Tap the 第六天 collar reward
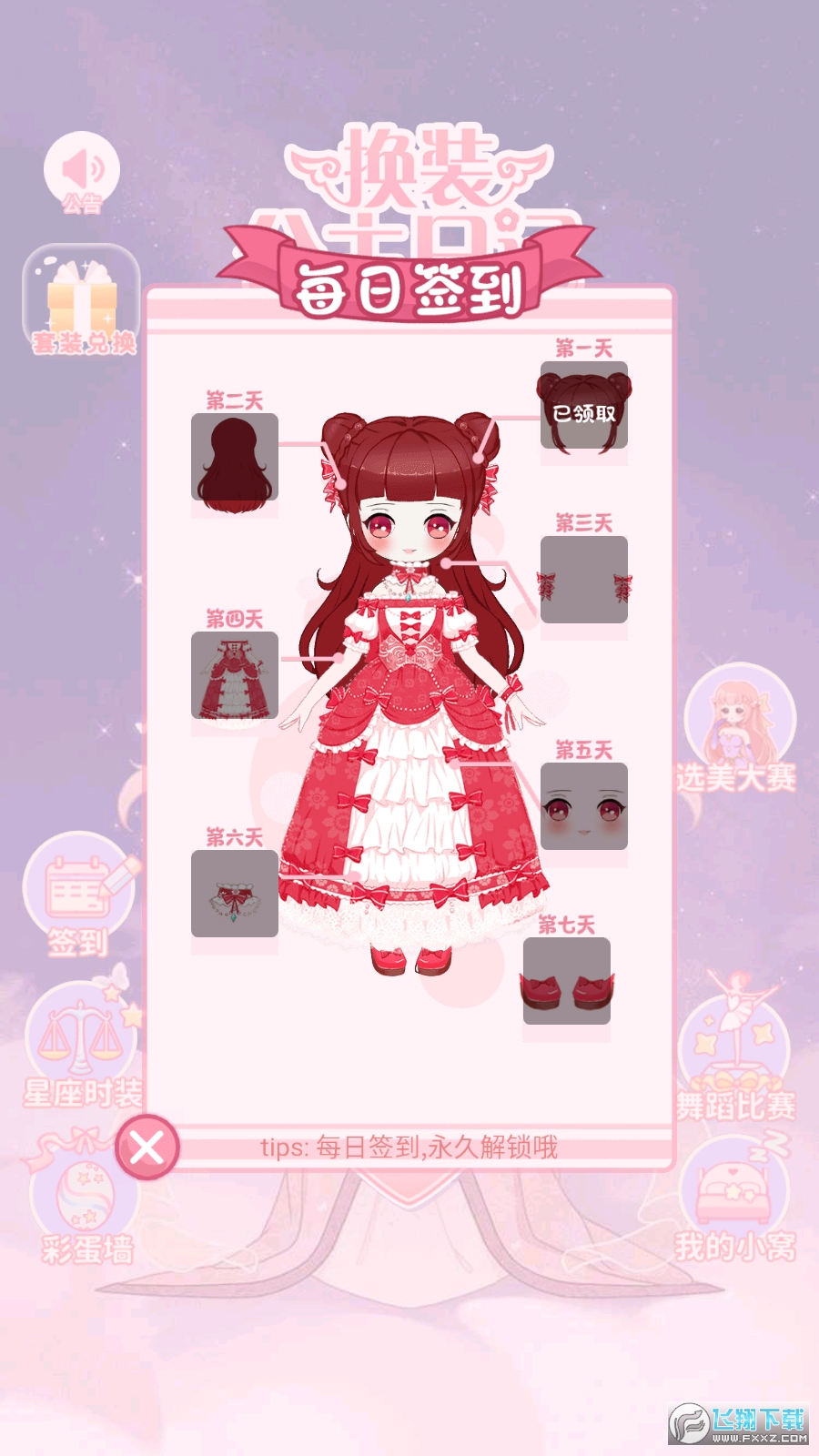The height and width of the screenshot is (1456, 819). coord(234,894)
